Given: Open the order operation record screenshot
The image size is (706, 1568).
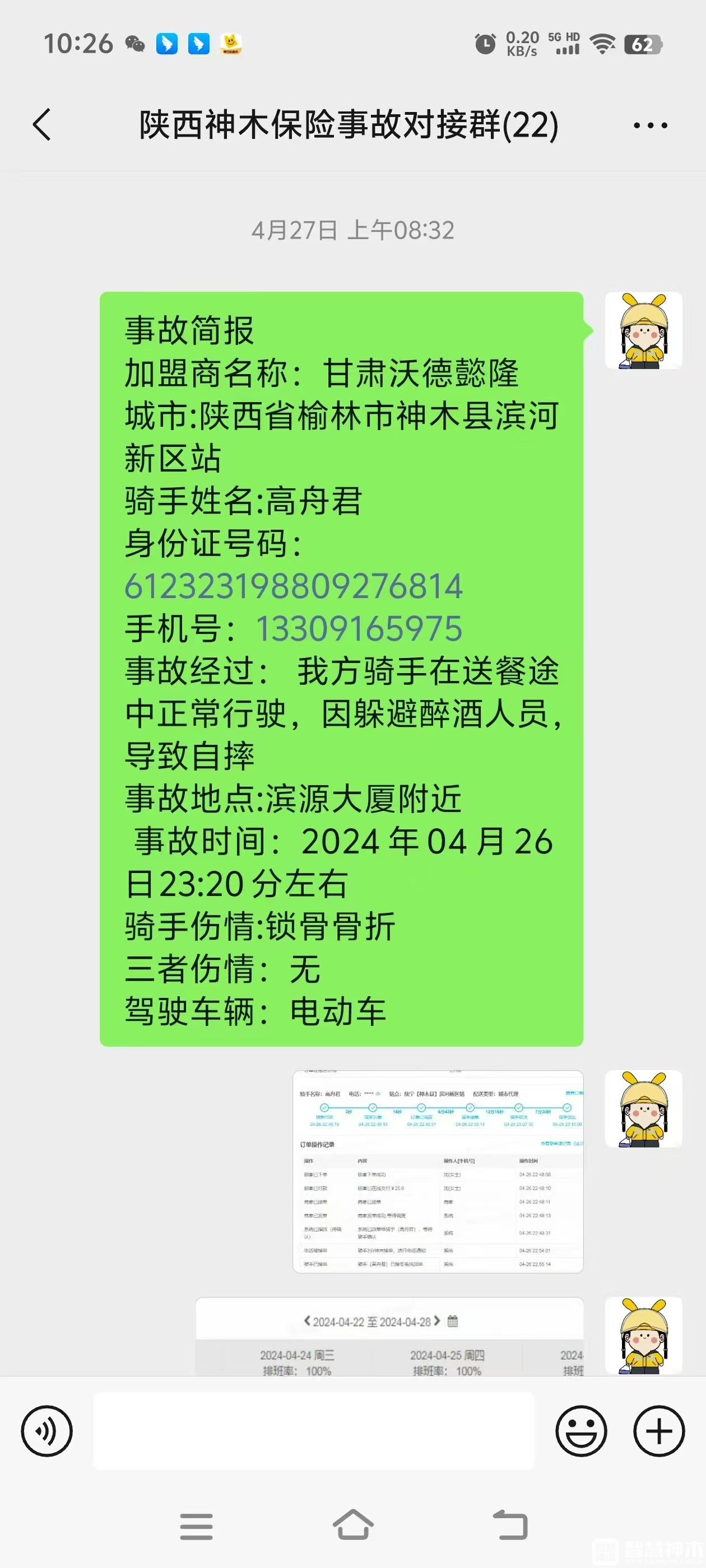Looking at the screenshot, I should [438, 1170].
